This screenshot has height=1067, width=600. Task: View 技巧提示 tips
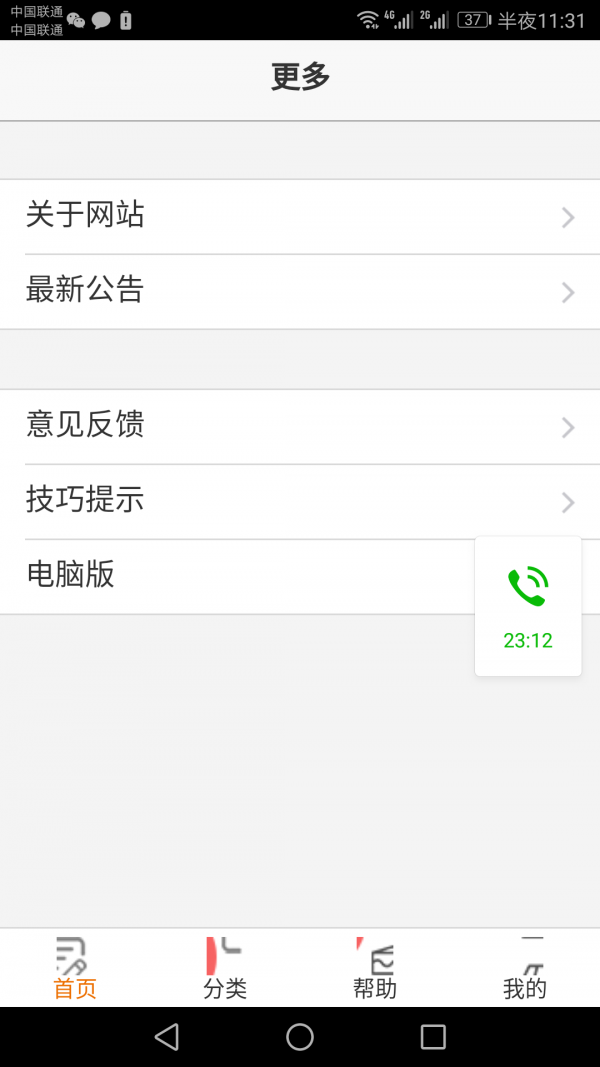[300, 501]
